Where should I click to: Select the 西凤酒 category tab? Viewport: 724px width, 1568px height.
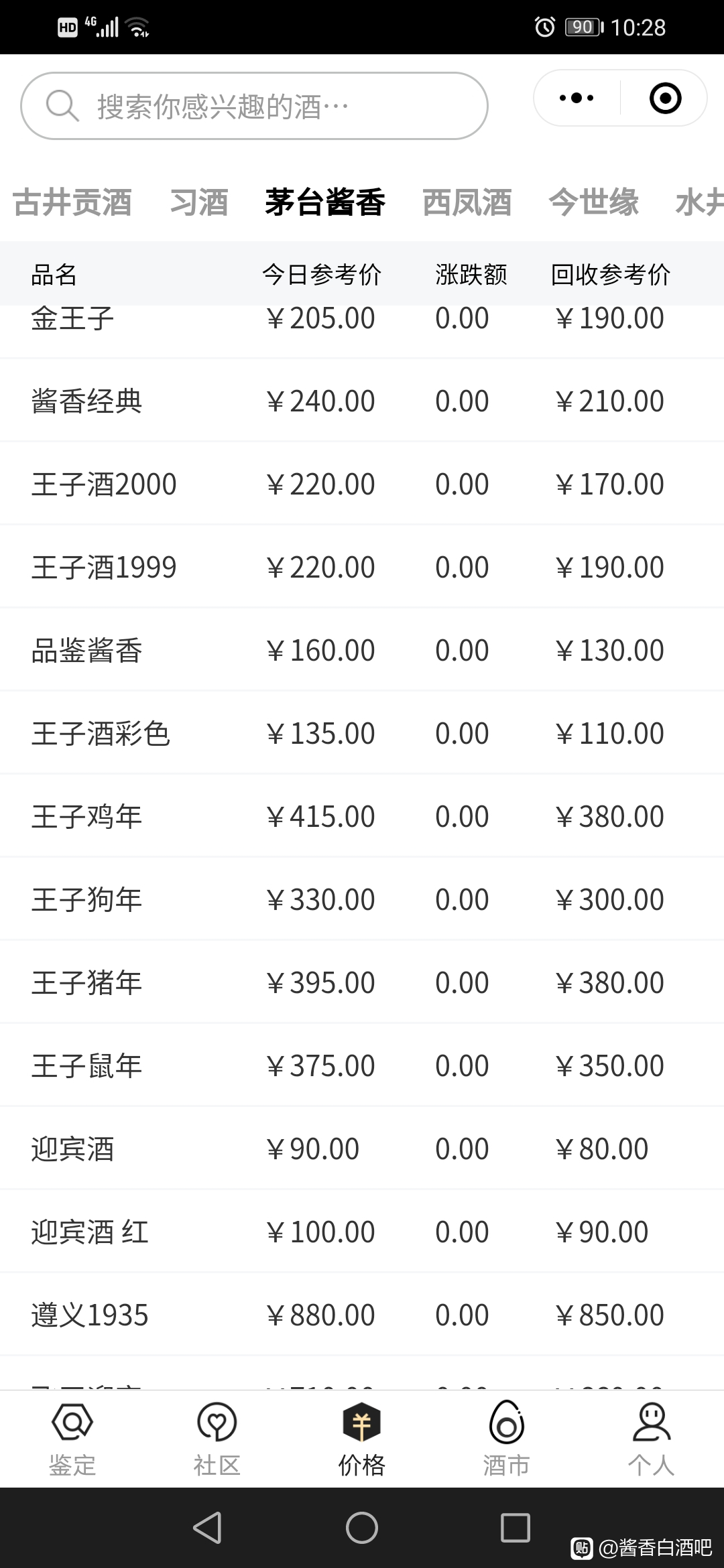tap(467, 202)
